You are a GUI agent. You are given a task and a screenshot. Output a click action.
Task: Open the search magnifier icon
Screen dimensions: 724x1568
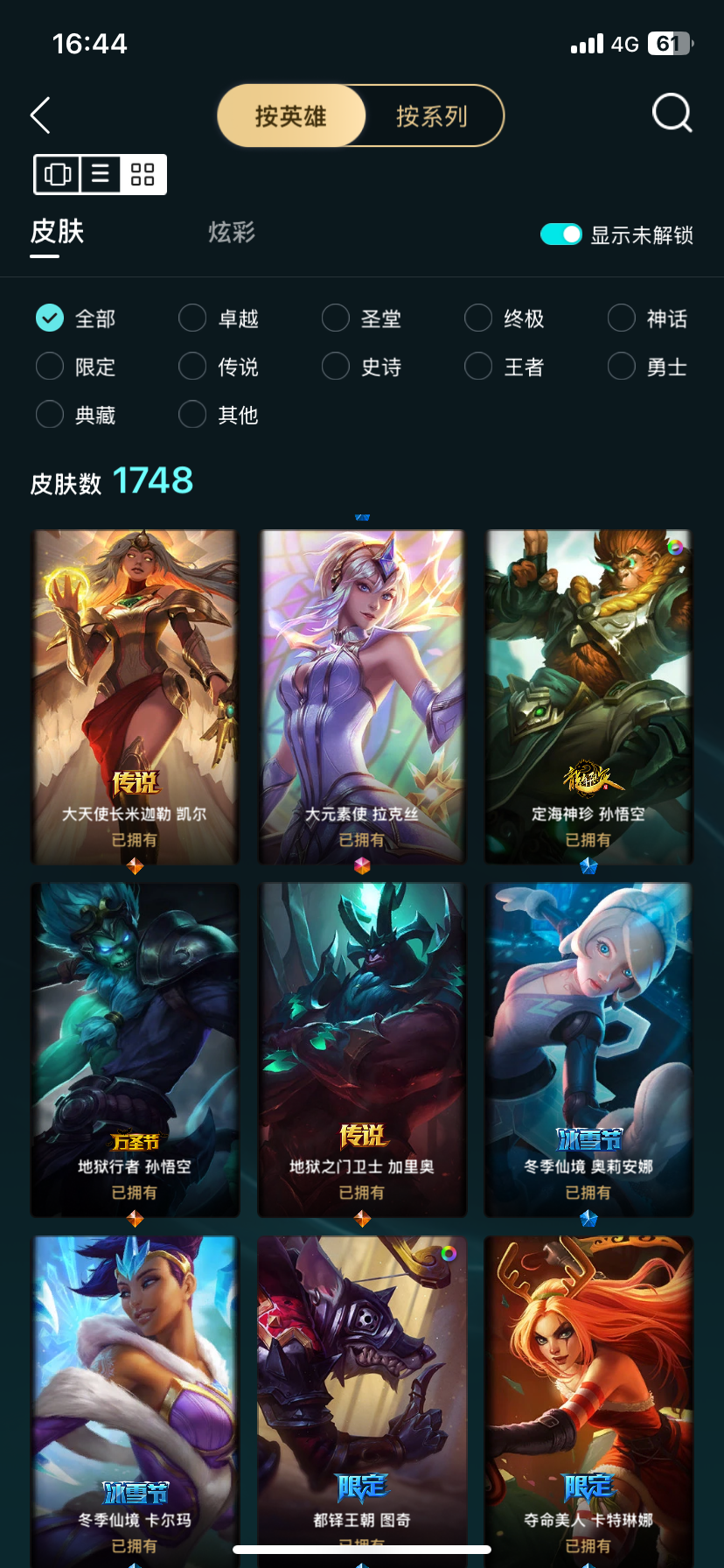(672, 114)
